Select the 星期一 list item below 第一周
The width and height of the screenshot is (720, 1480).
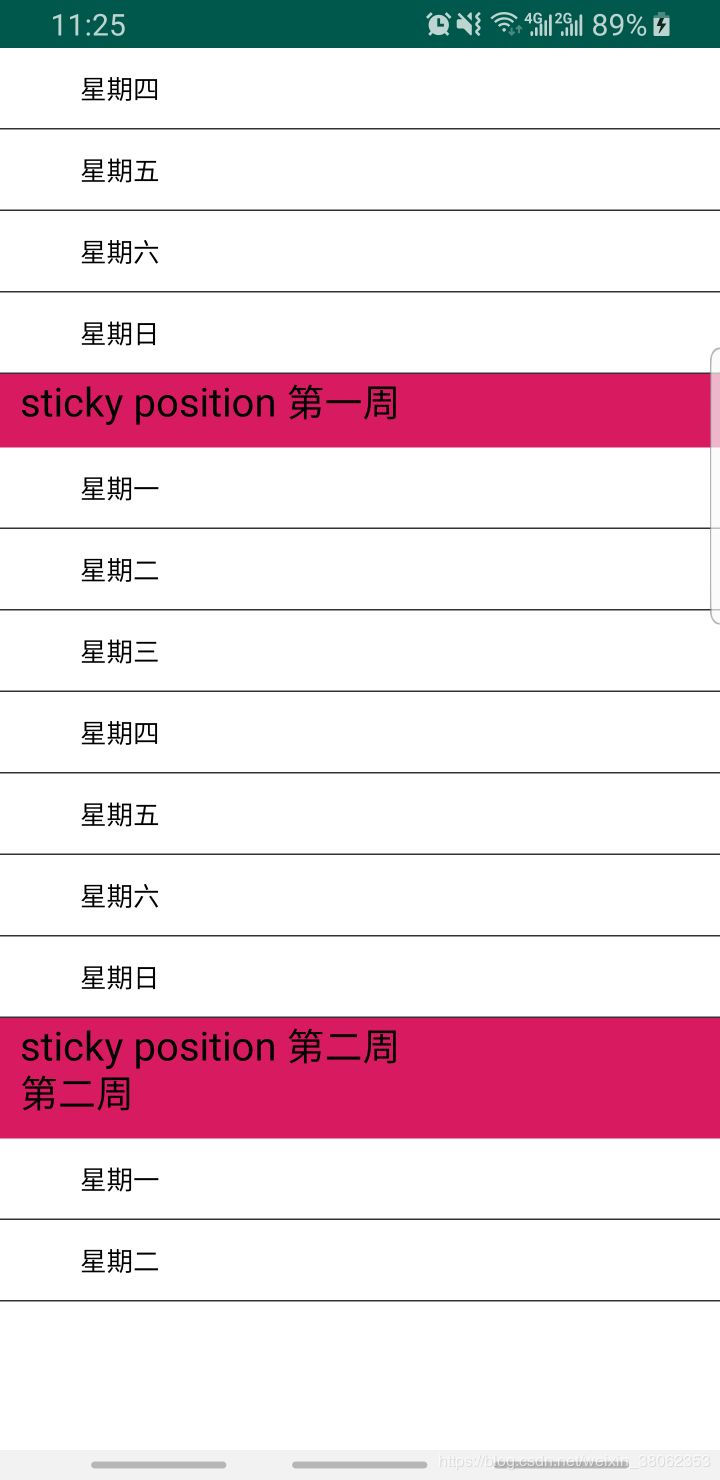120,488
